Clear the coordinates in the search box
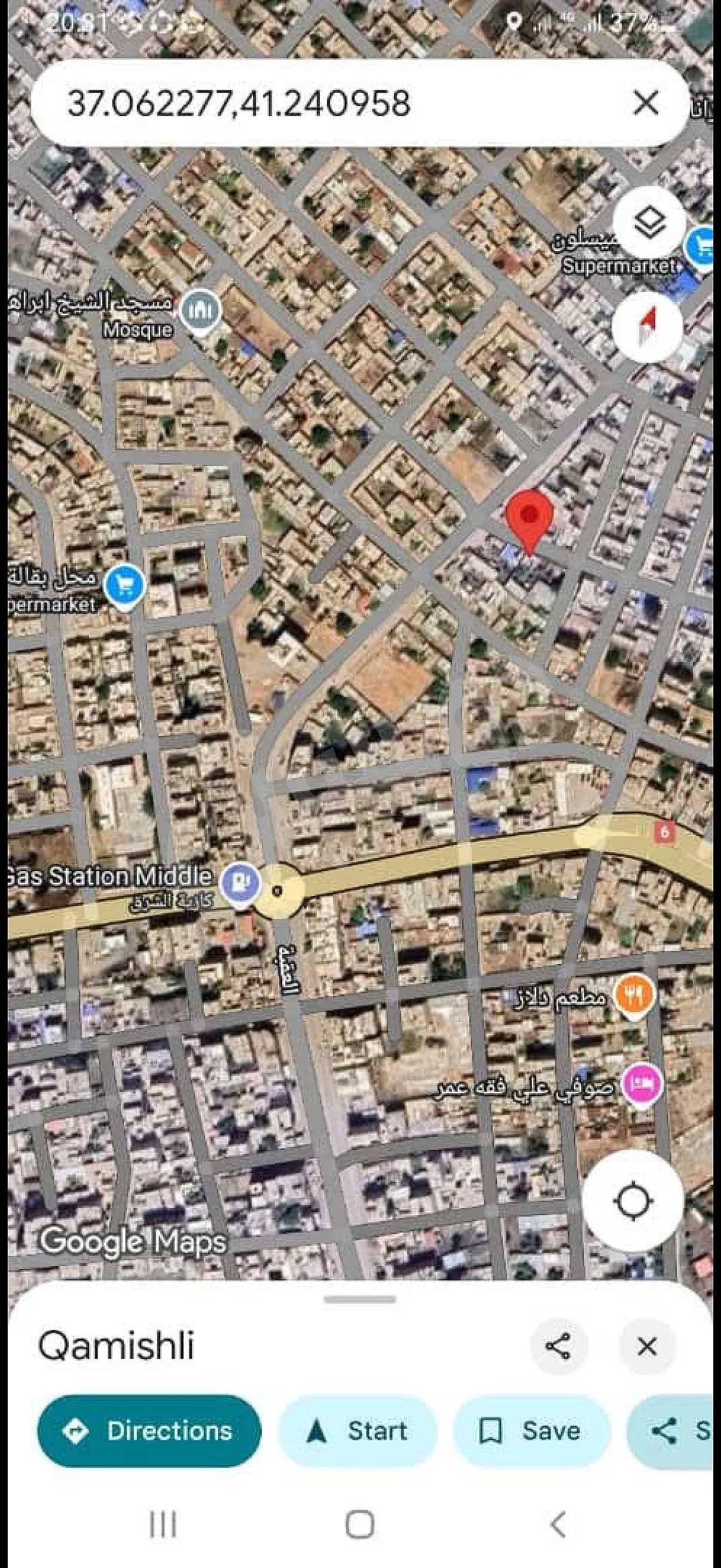721x1568 pixels. [x=646, y=103]
